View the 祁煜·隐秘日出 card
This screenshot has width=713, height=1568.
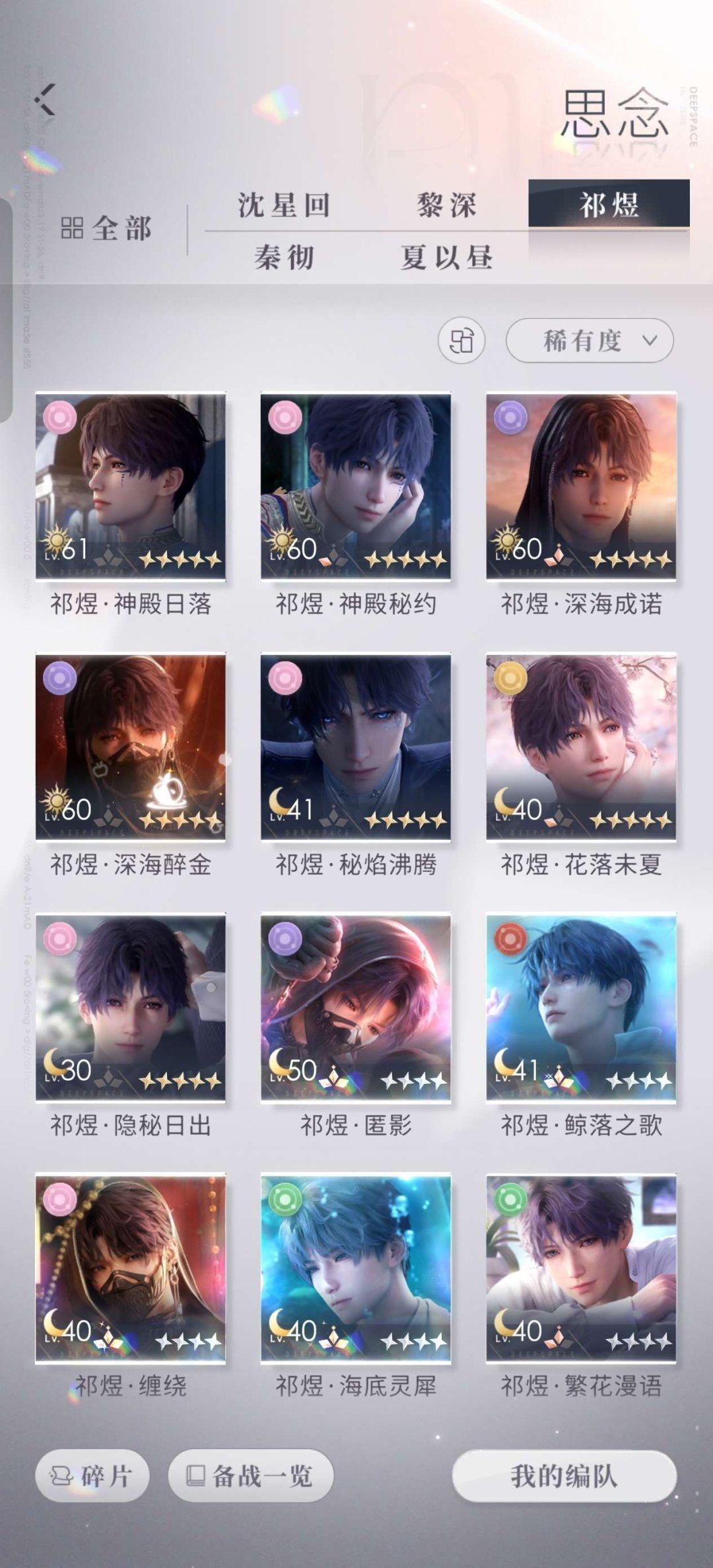click(x=131, y=1008)
